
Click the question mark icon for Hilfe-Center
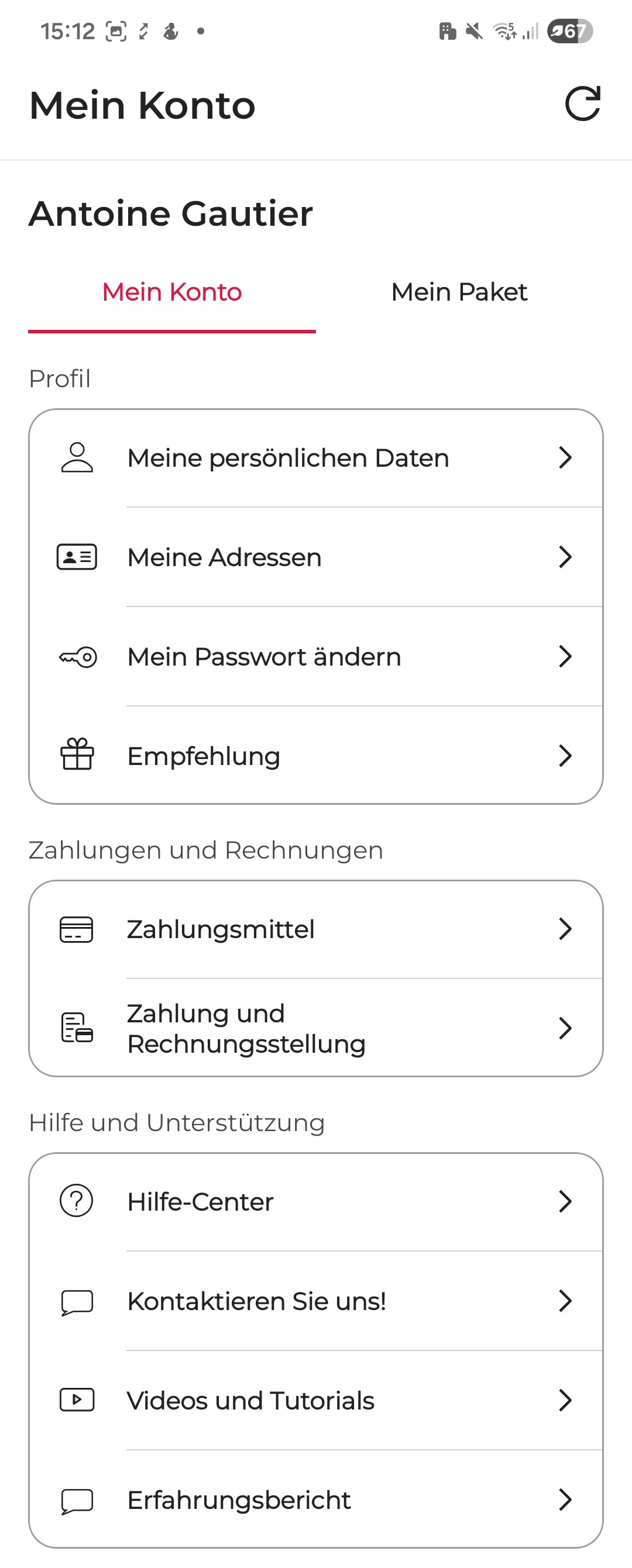click(77, 1201)
